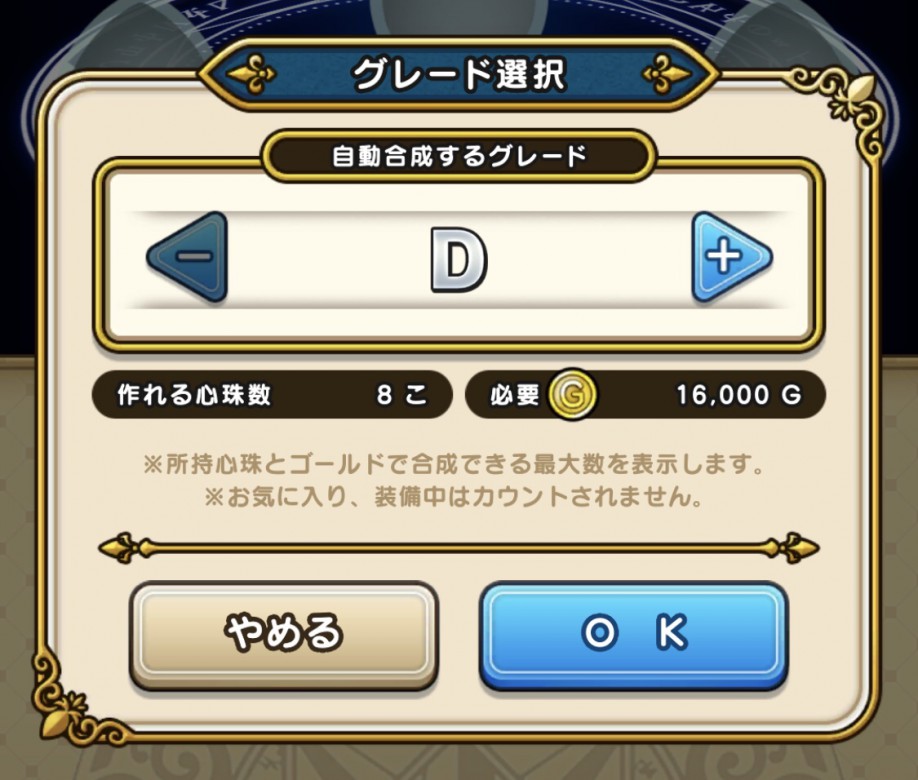Confirm grade selection with OK

pos(634,632)
